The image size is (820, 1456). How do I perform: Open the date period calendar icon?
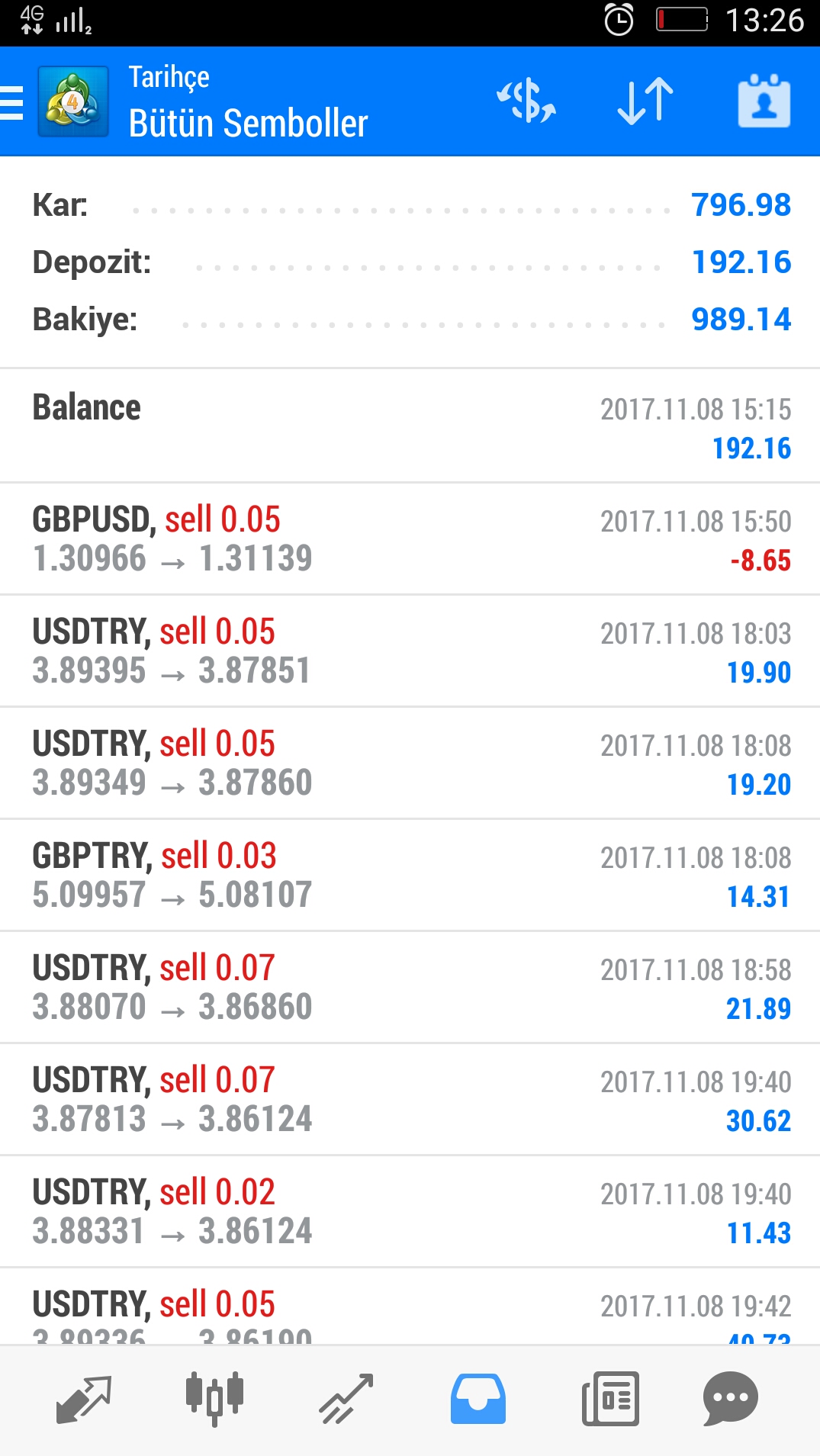click(764, 102)
